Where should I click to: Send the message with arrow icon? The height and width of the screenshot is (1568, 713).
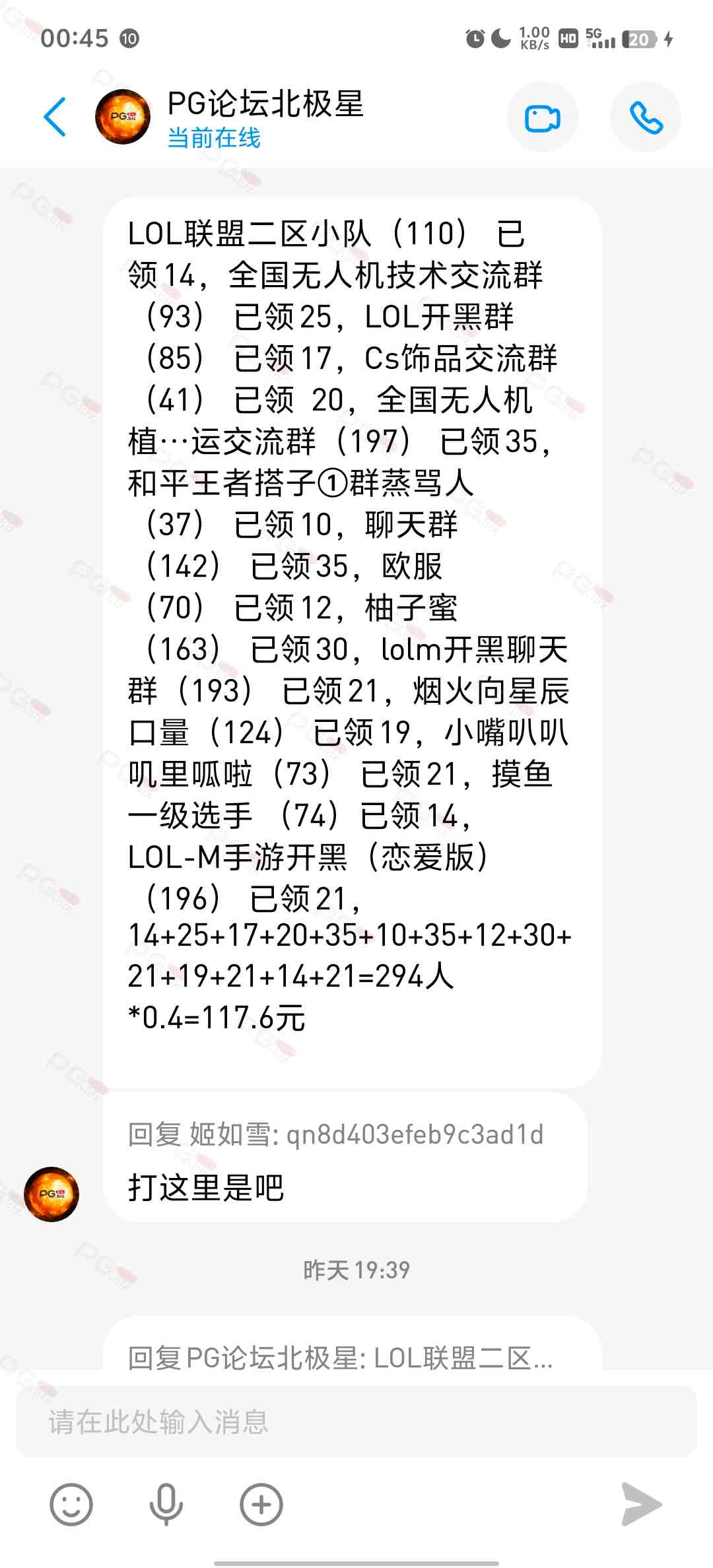[x=641, y=1505]
